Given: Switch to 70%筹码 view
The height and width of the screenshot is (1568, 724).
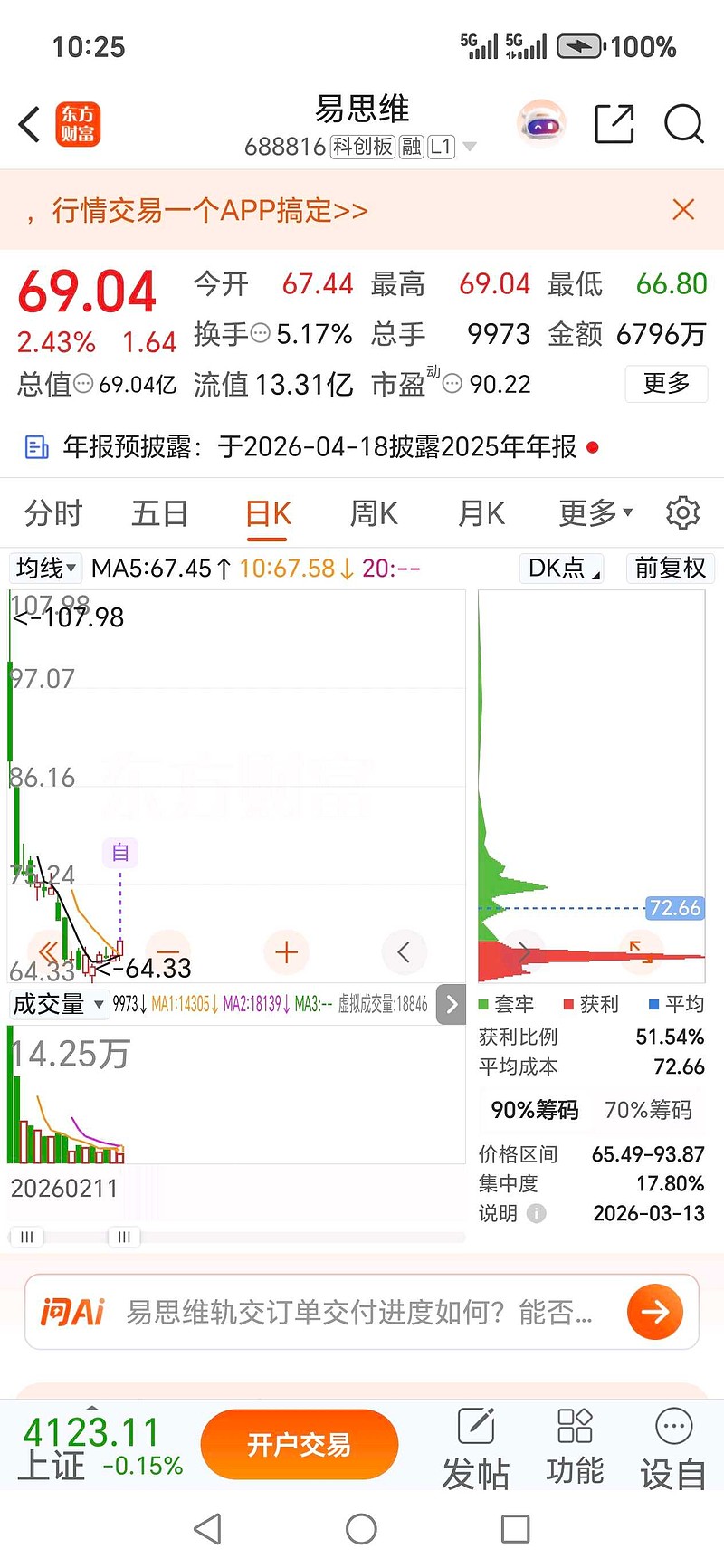Looking at the screenshot, I should pos(648,1110).
